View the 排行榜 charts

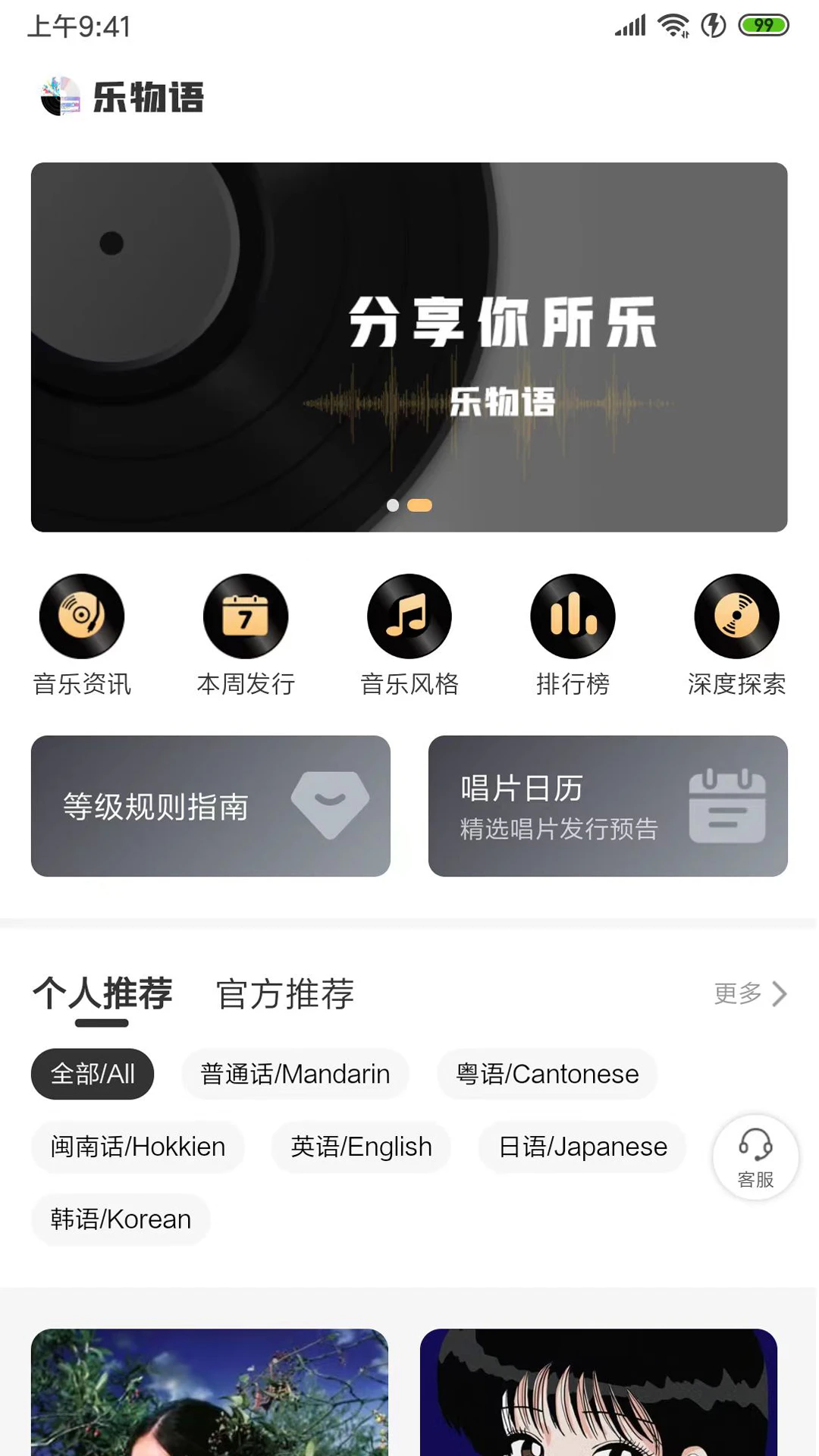tap(573, 635)
